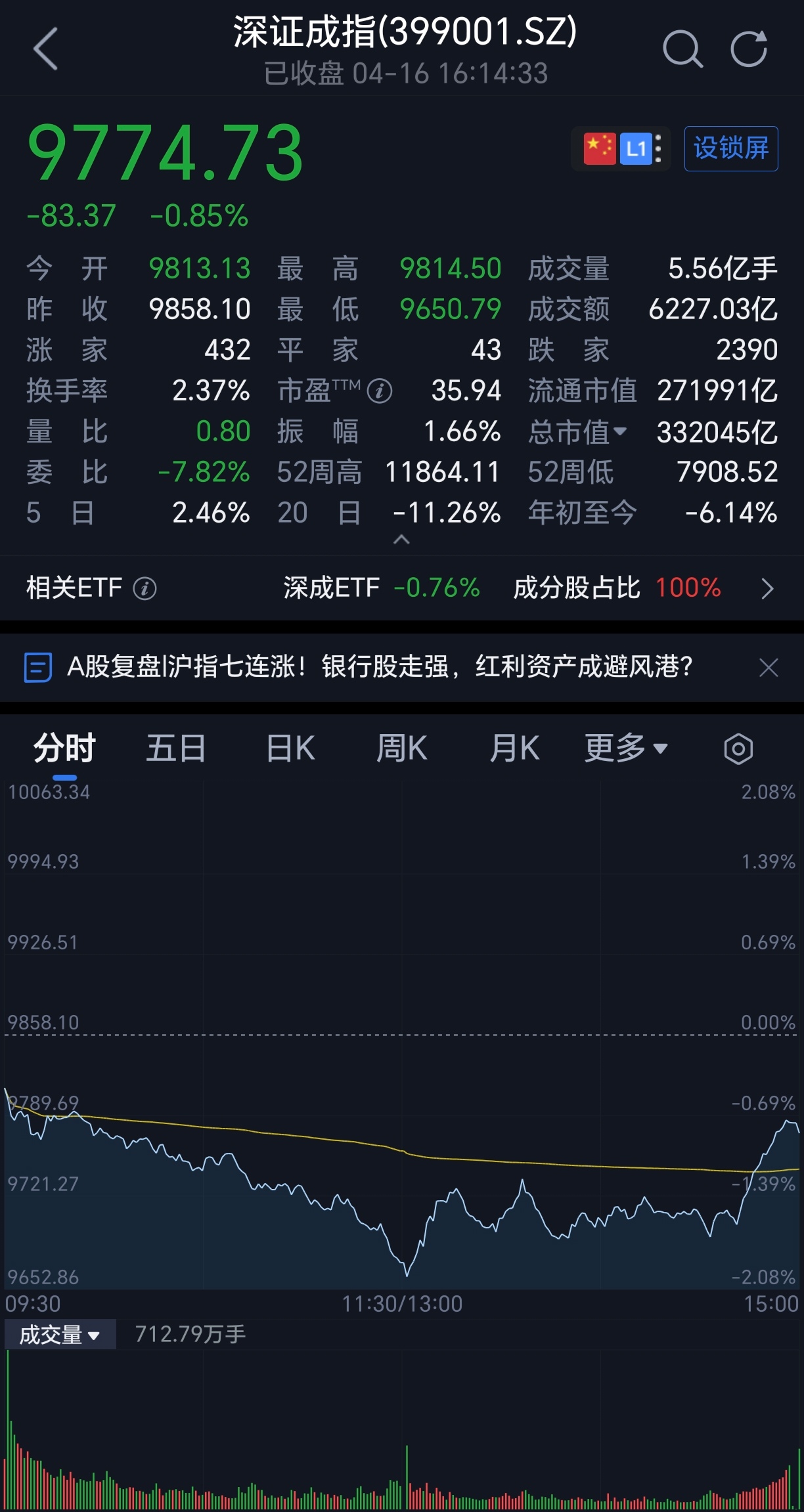Screen dimensions: 804x1512
Task: Open chart settings hexagon icon
Action: tap(738, 749)
